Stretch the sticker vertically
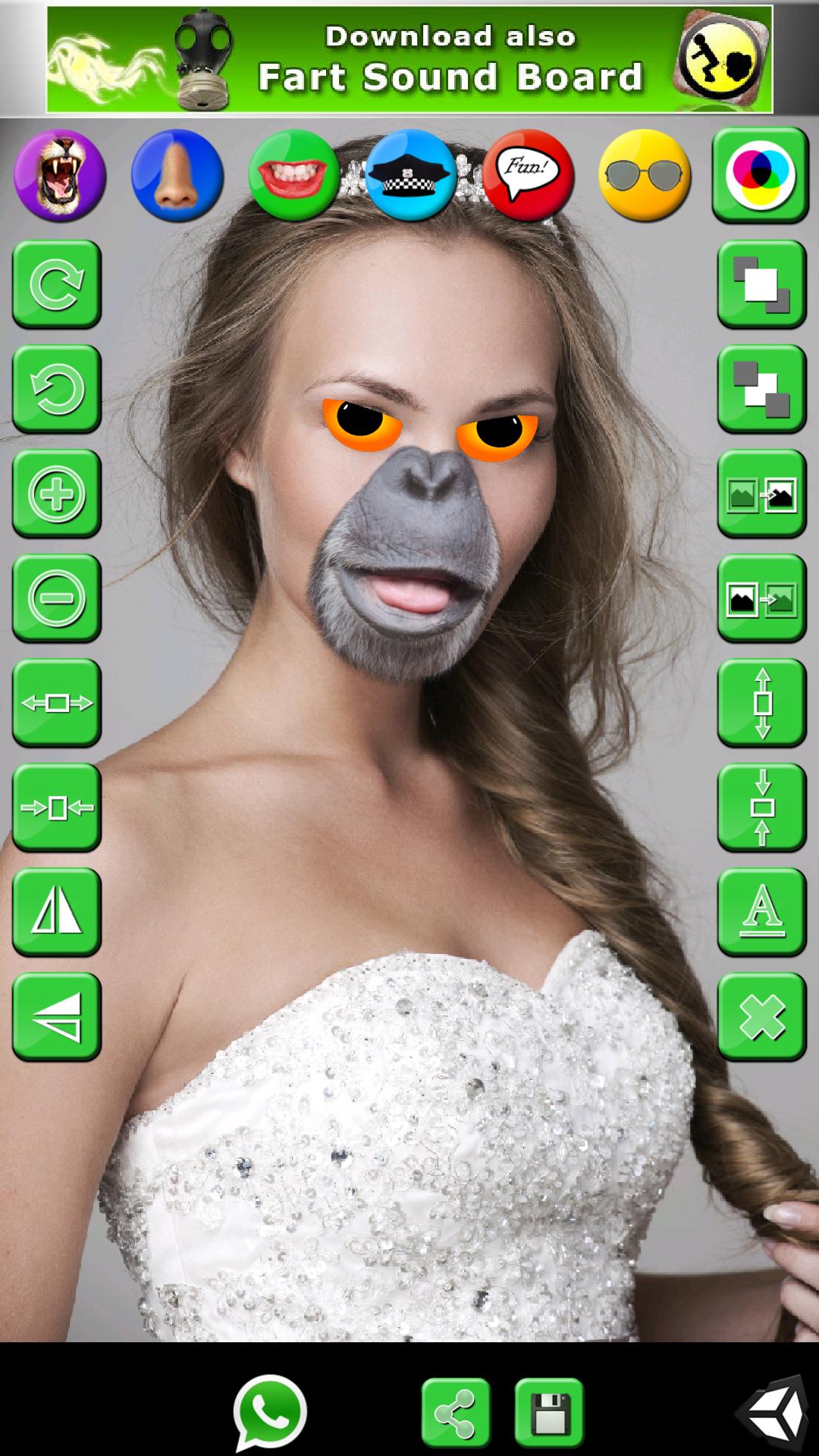This screenshot has width=819, height=1456. pyautogui.click(x=761, y=701)
